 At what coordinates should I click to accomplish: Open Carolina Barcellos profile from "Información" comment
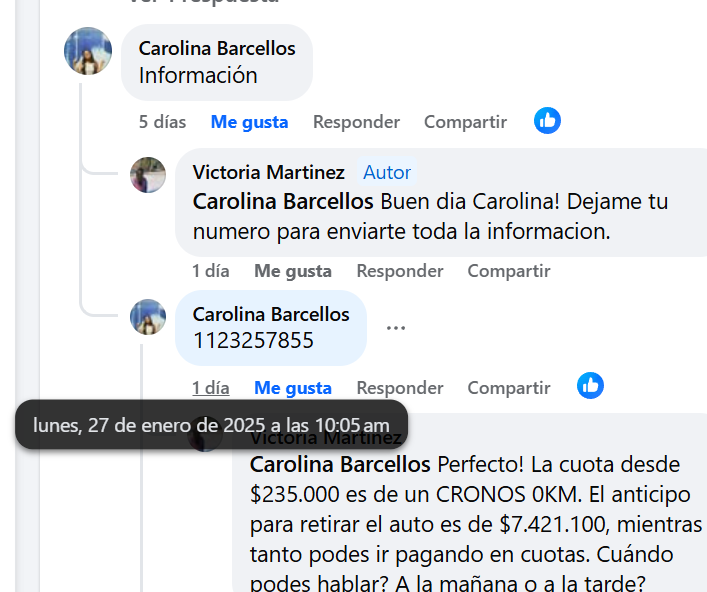(217, 48)
